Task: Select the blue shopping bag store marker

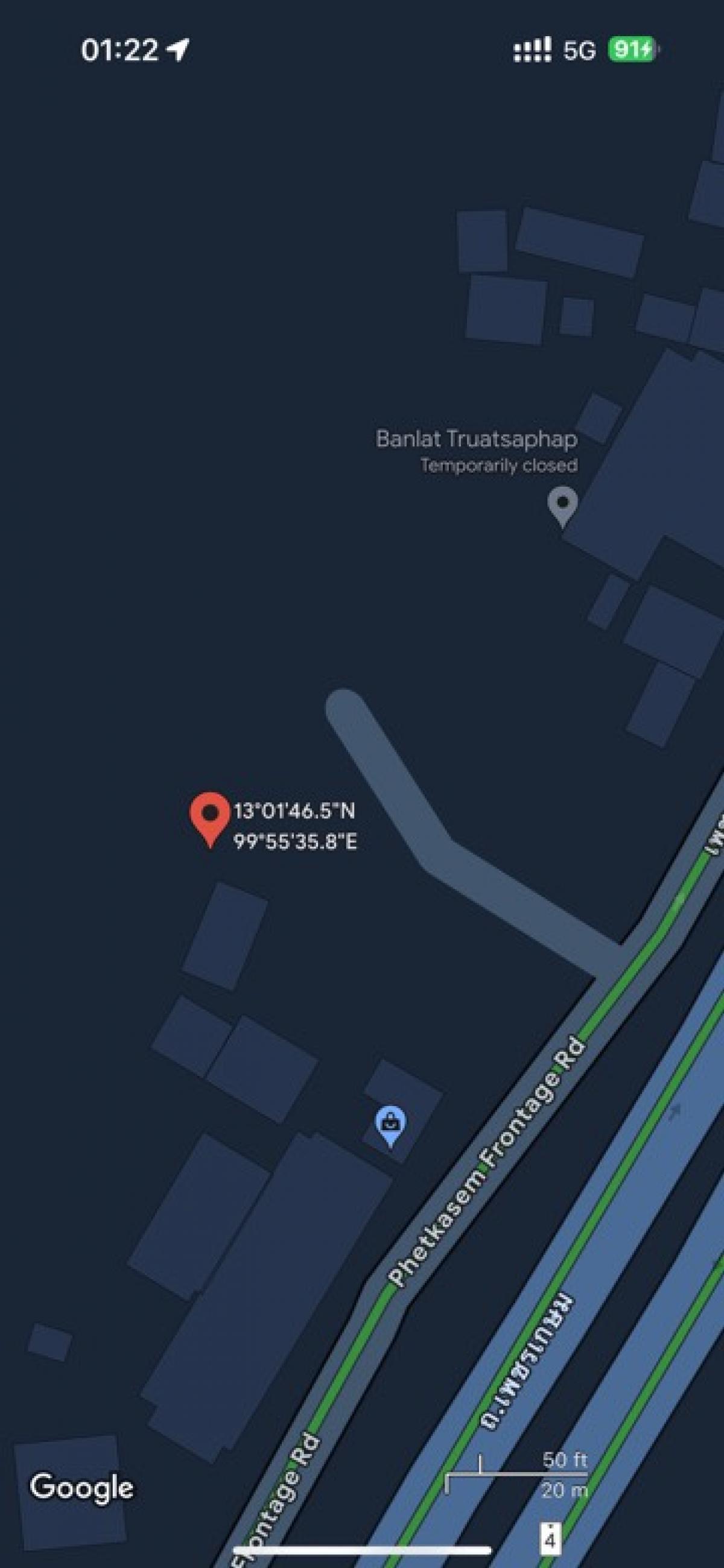Action: tap(390, 1127)
